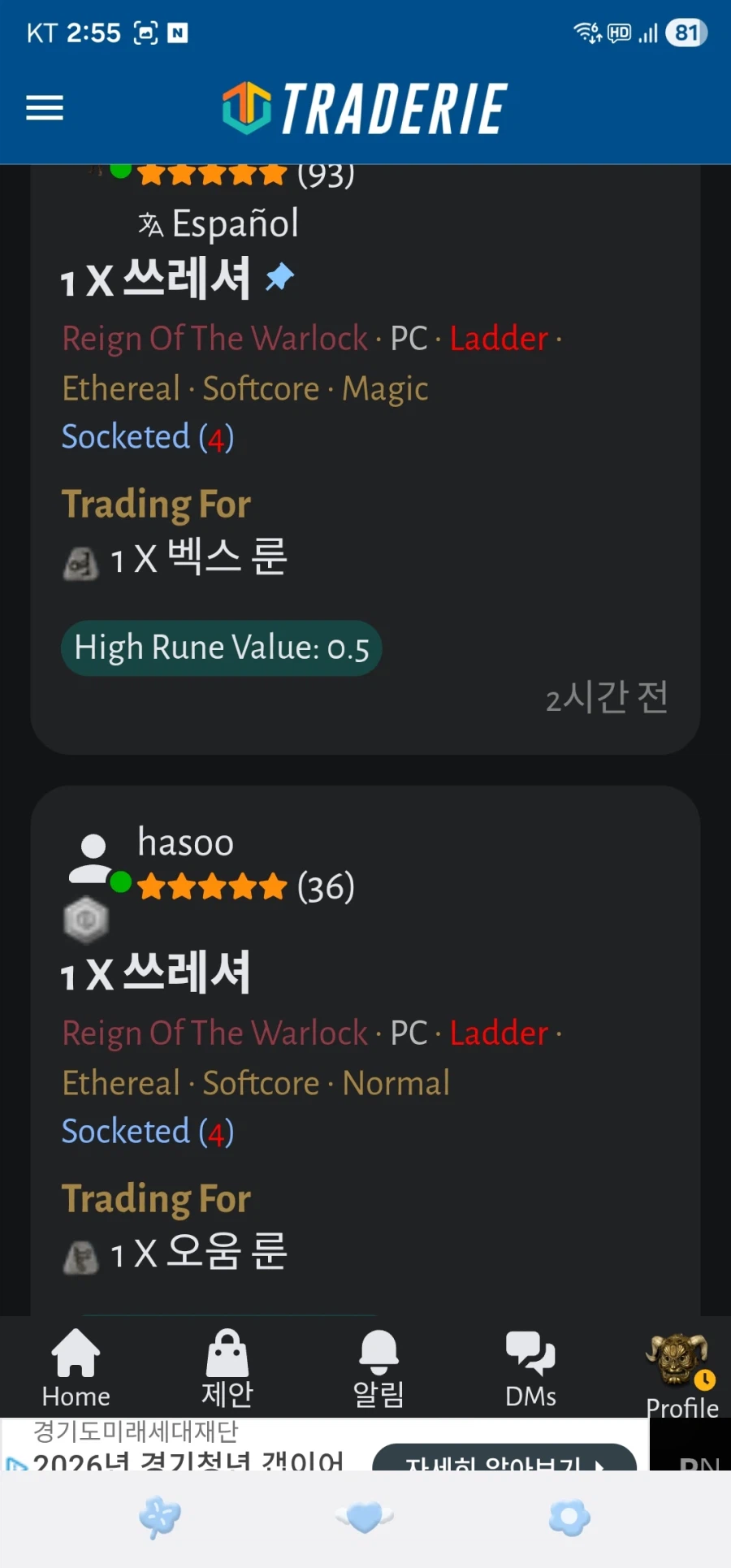Open the navigation hamburger menu
Image resolution: width=731 pixels, height=1568 pixels.
pyautogui.click(x=44, y=108)
